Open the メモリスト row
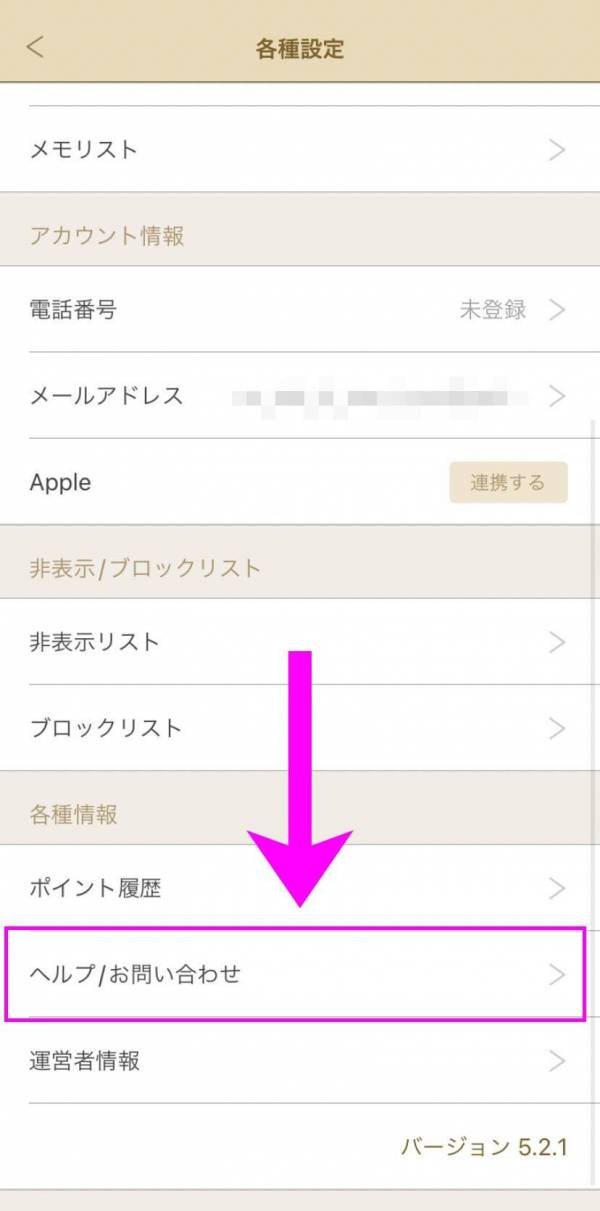Image resolution: width=600 pixels, height=1211 pixels. click(298, 150)
